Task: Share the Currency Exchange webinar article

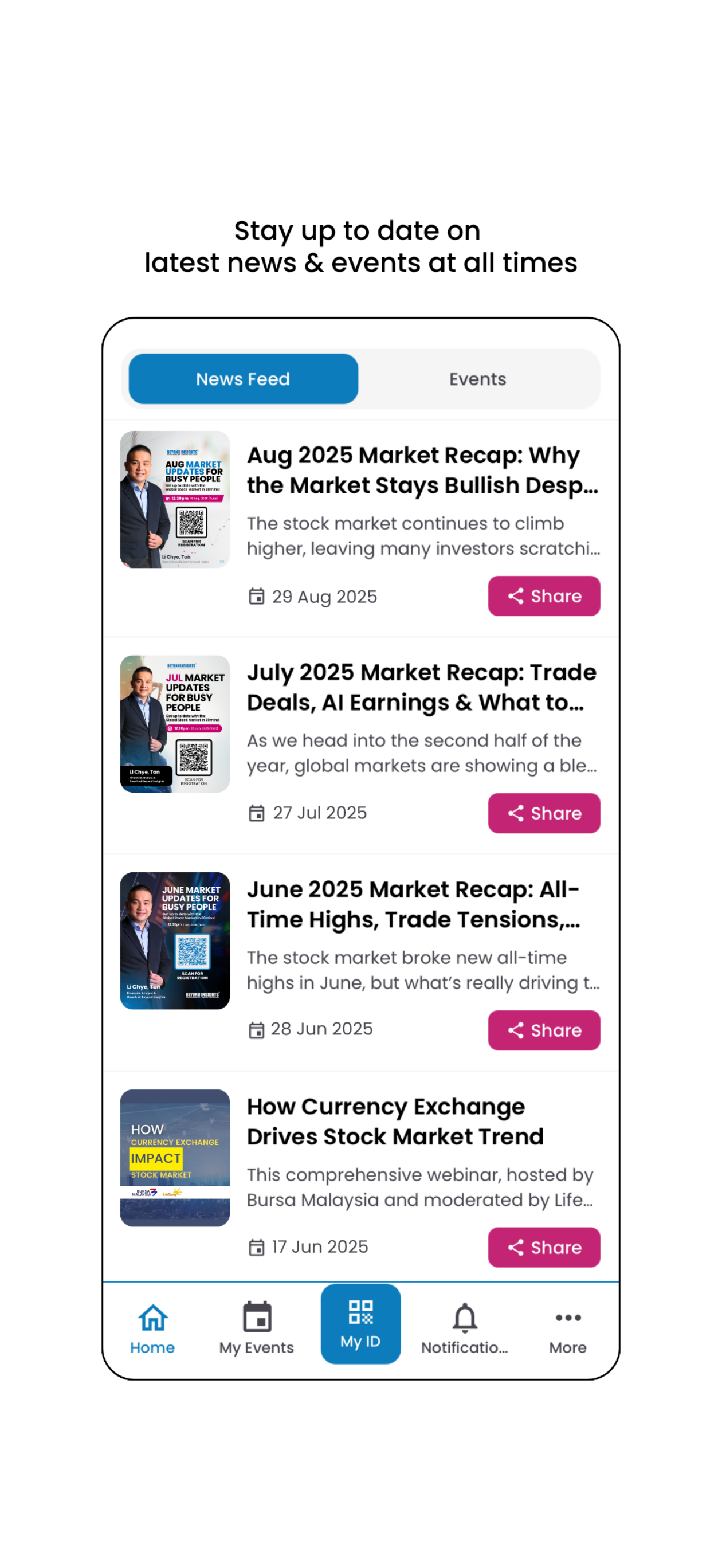Action: 544,1247
